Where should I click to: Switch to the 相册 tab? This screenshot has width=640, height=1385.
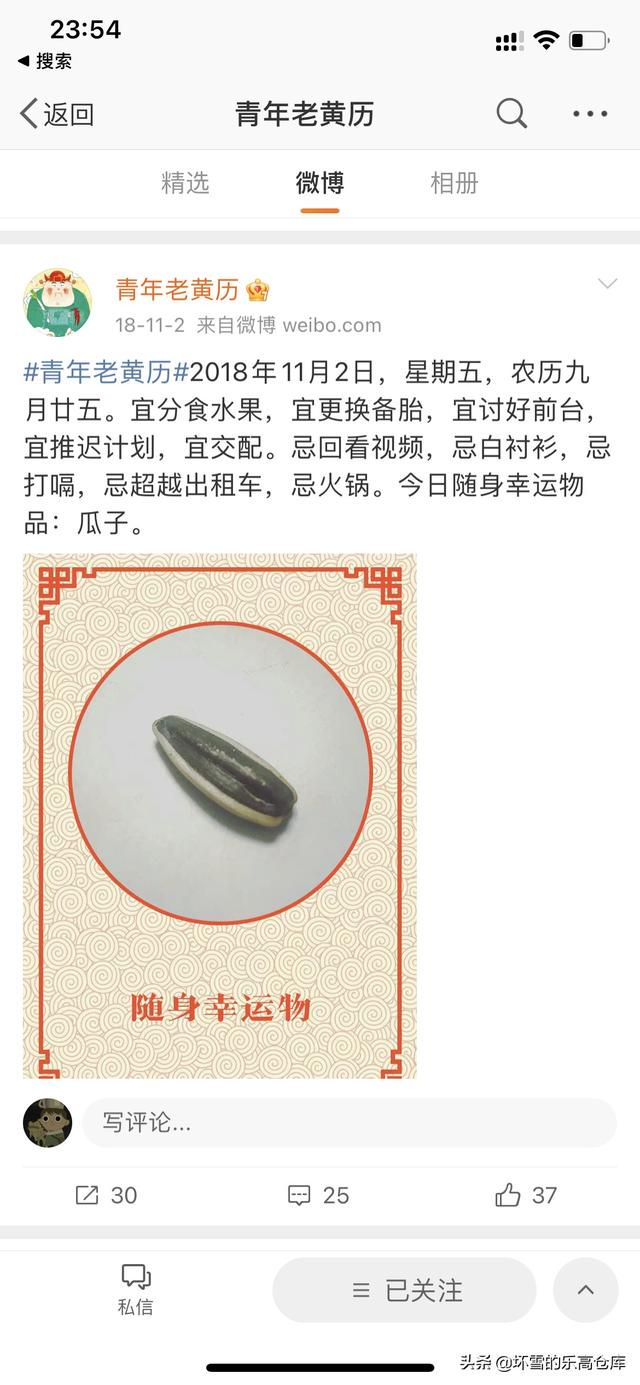454,183
